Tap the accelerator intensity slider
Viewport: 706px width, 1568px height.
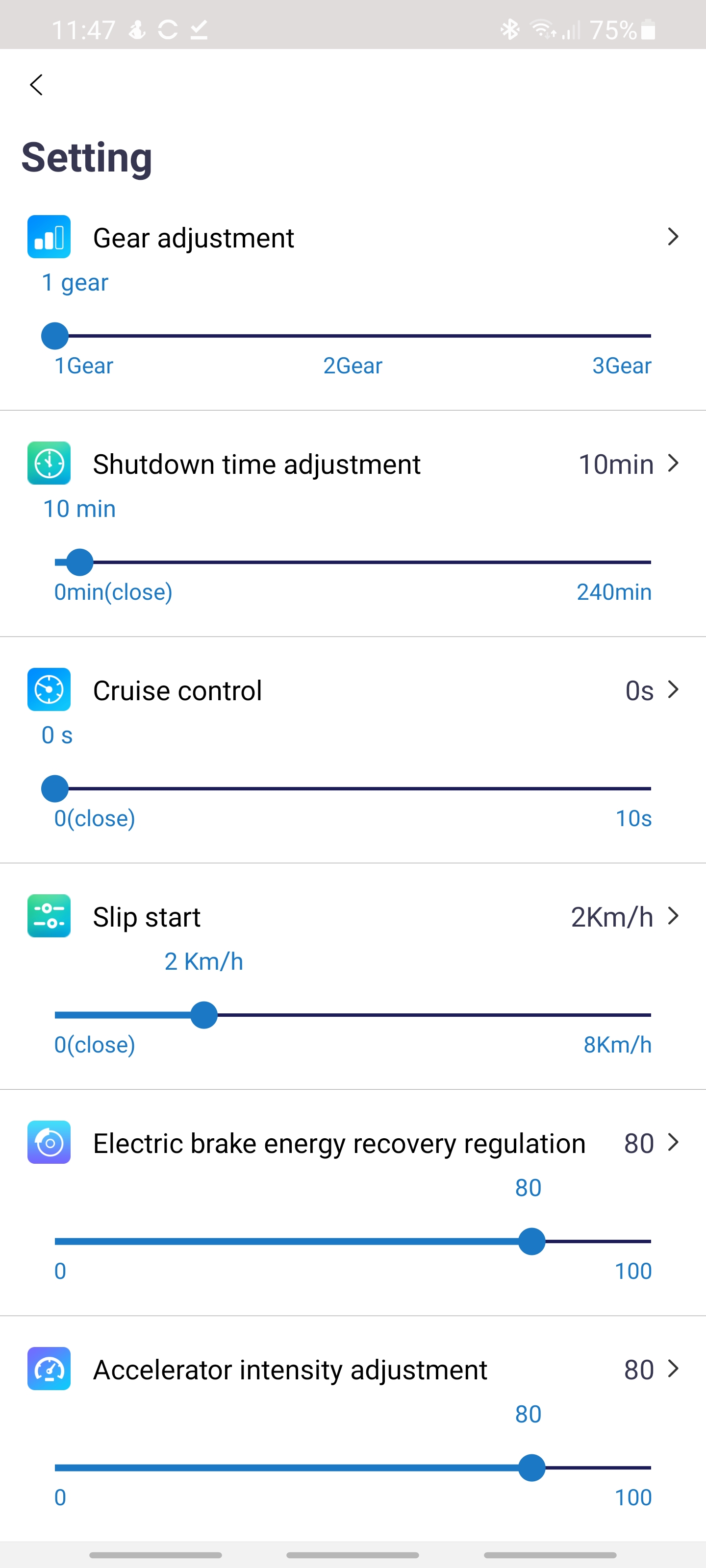point(353,1468)
